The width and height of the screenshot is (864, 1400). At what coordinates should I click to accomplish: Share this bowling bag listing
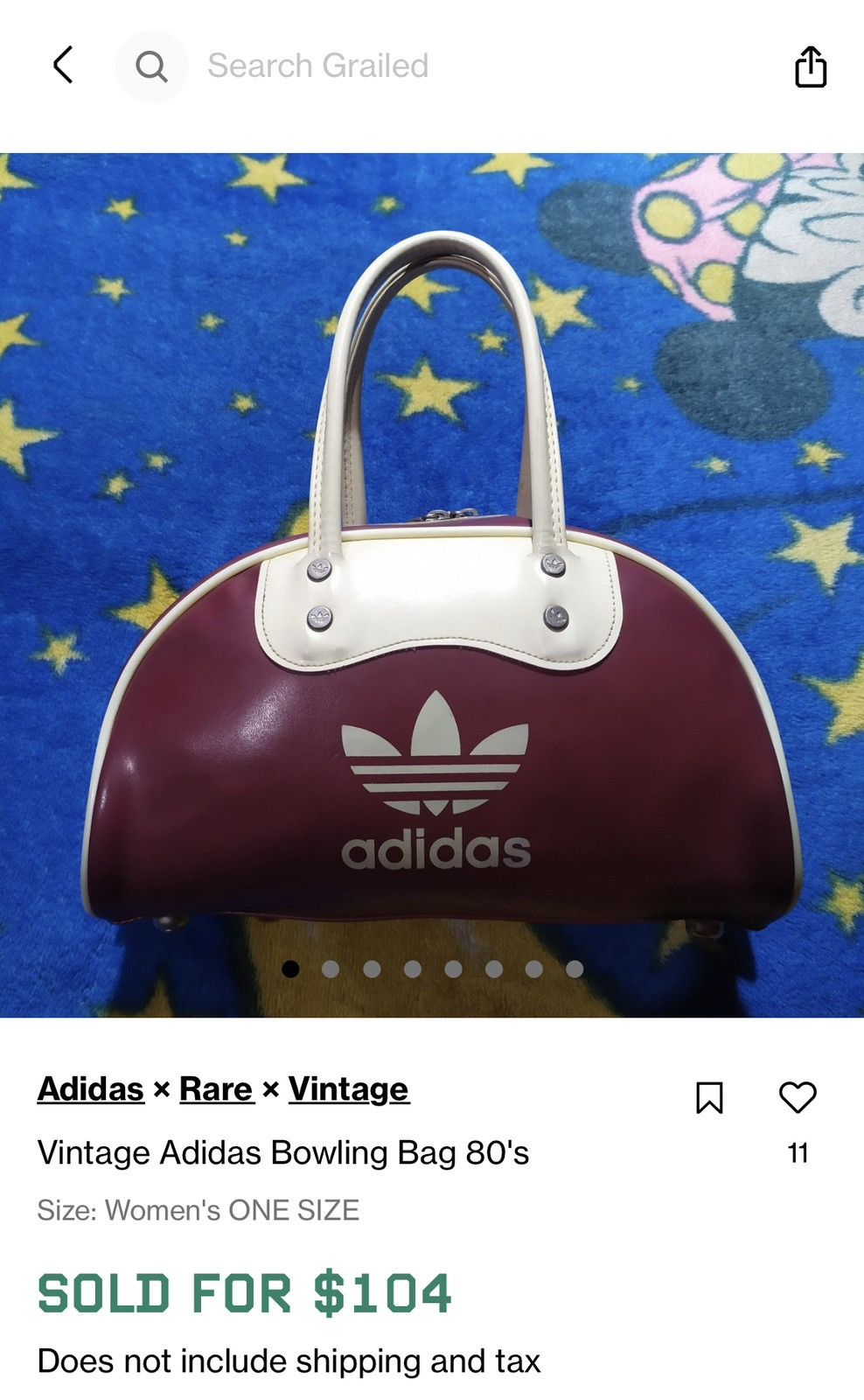point(810,66)
